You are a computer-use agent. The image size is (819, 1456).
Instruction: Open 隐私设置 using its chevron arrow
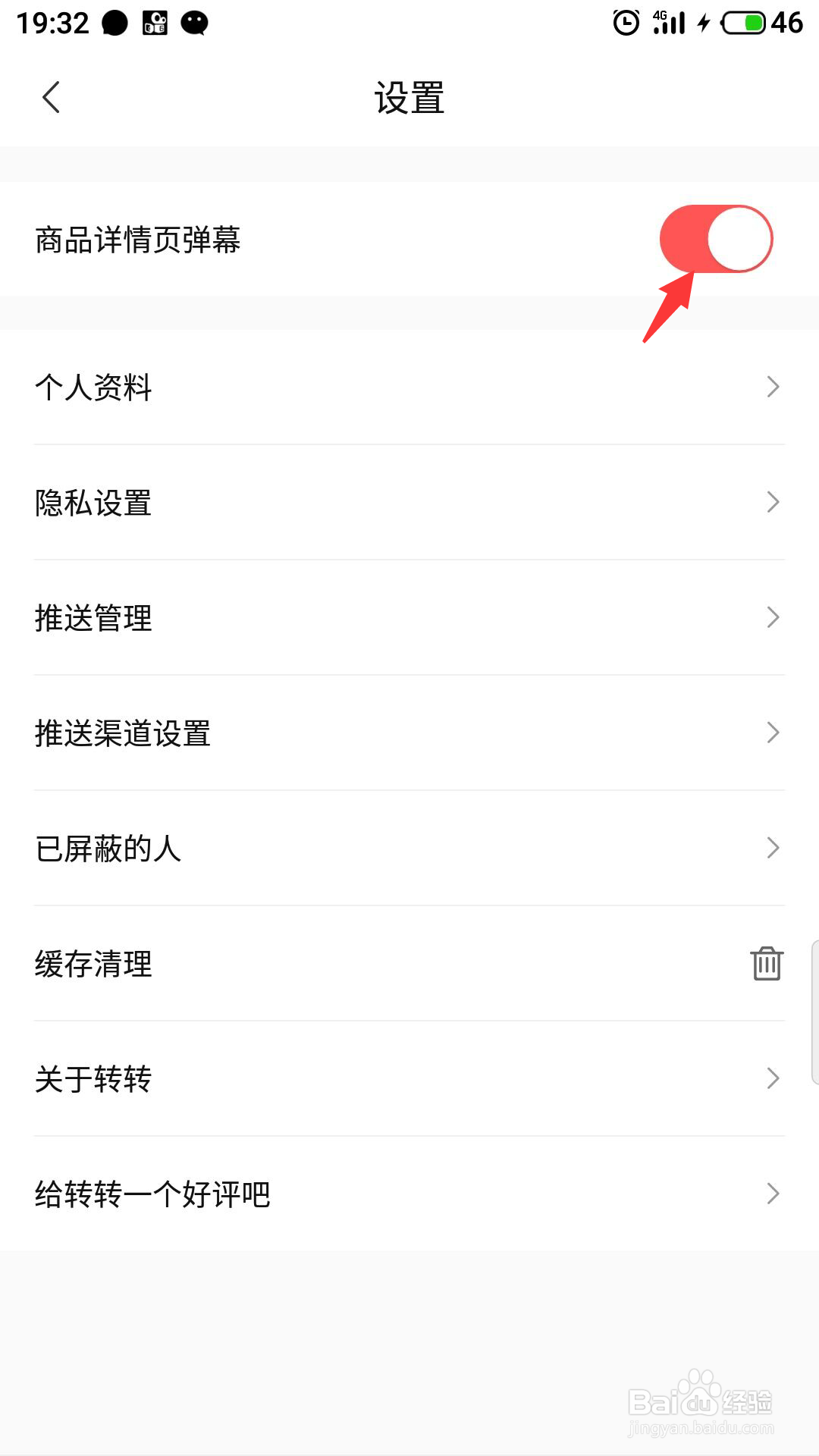point(772,502)
